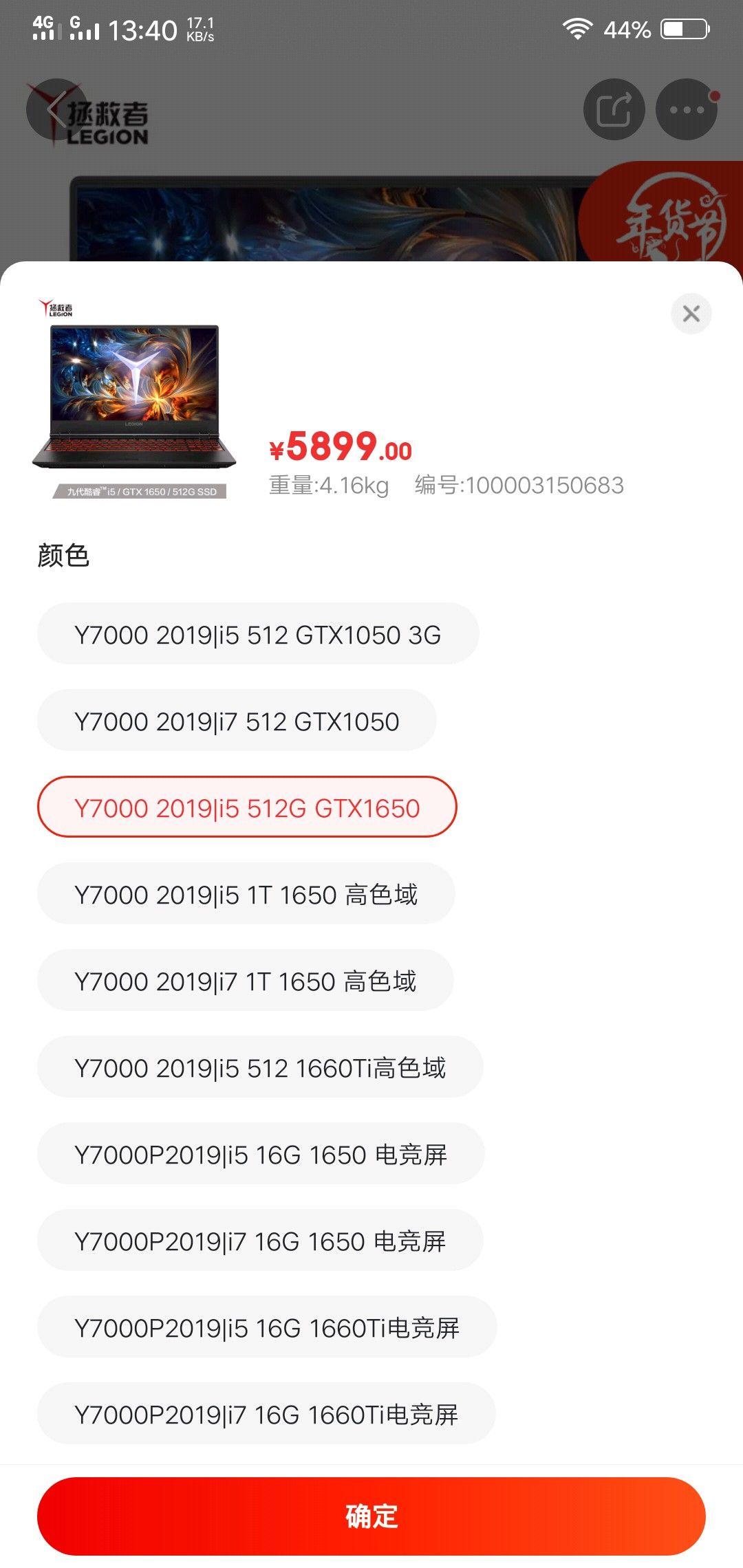Open the product thumbnail image

[x=135, y=399]
